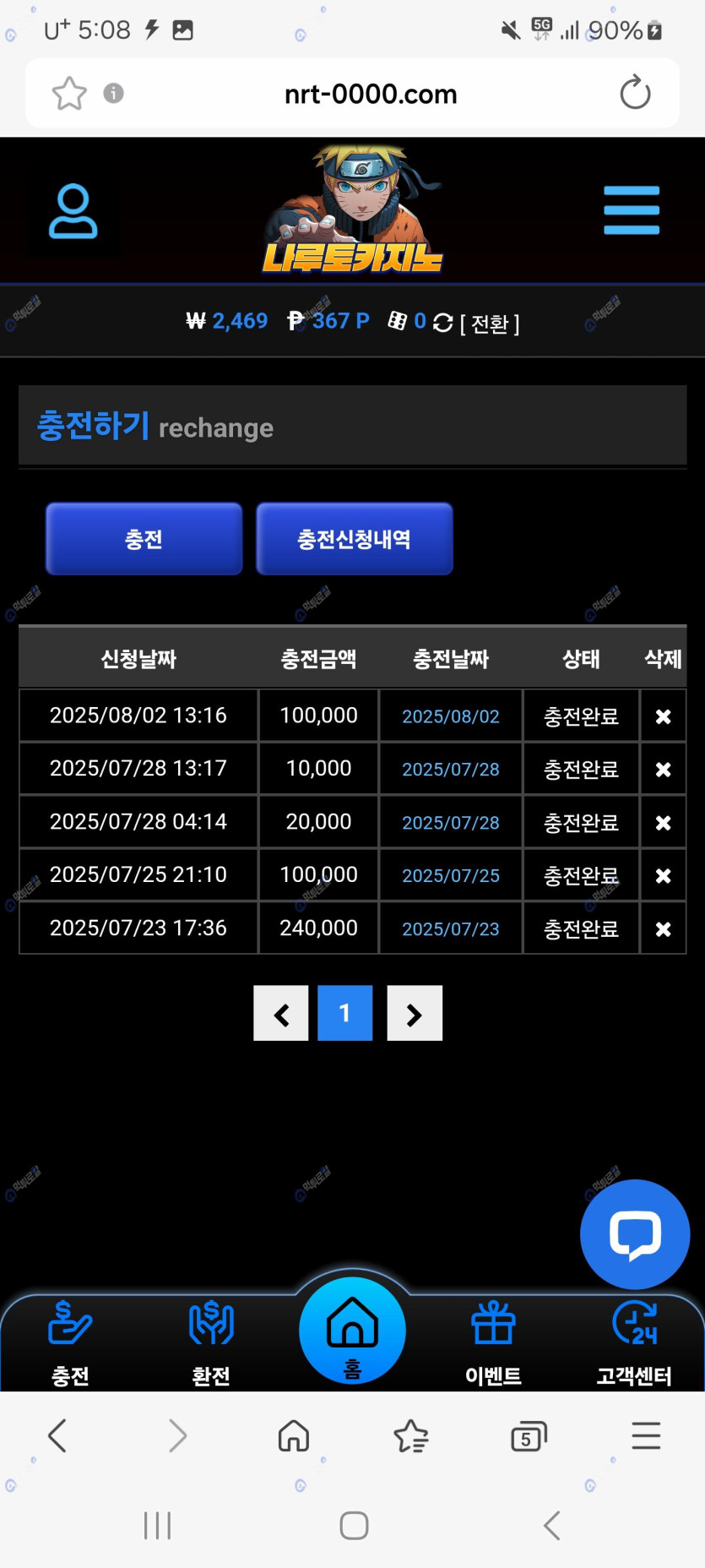The image size is (705, 1568).
Task: Remove the 2025/07/23 17:36 entry
Action: (663, 929)
